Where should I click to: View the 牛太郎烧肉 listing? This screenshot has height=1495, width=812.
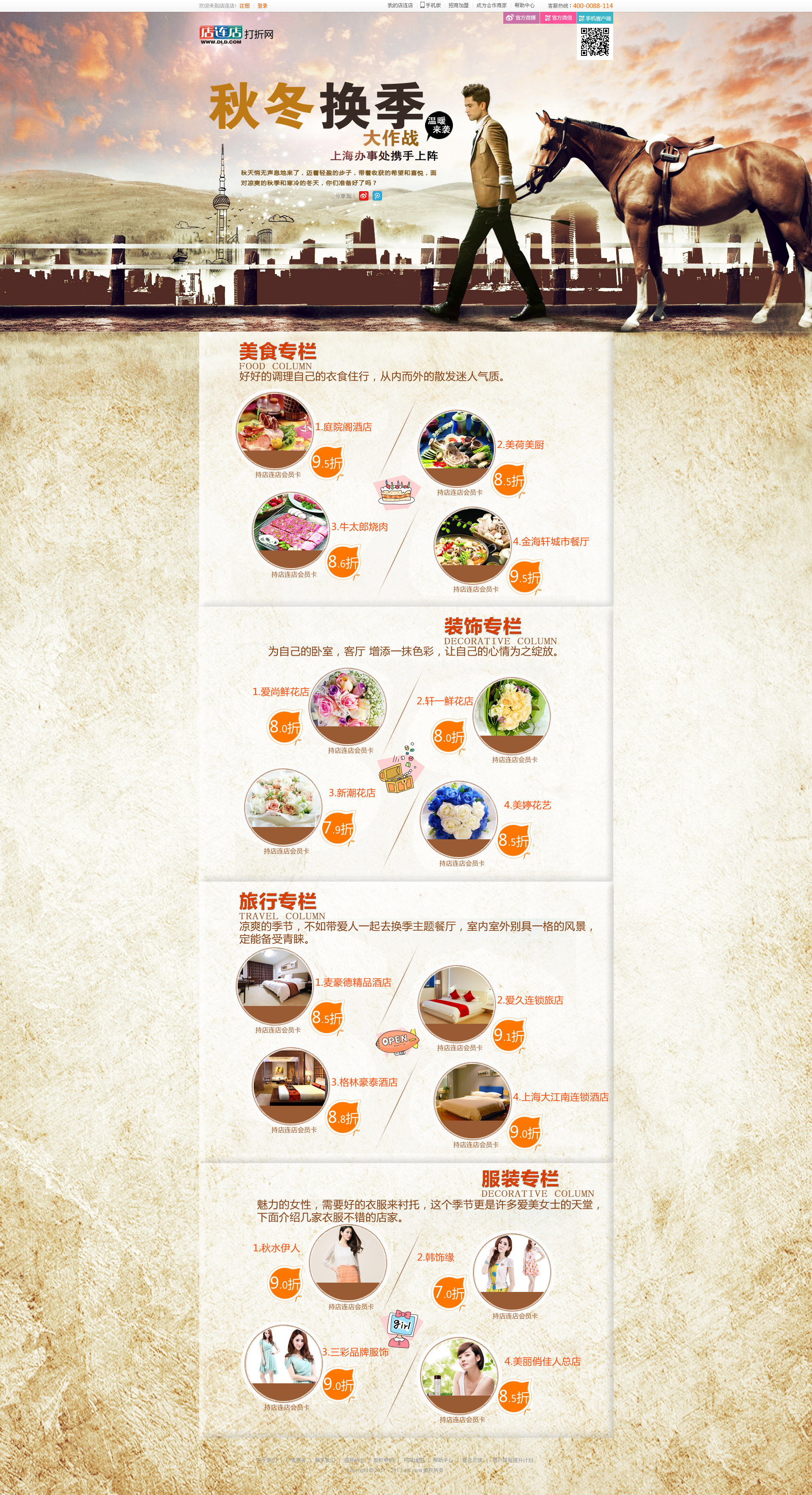click(359, 527)
